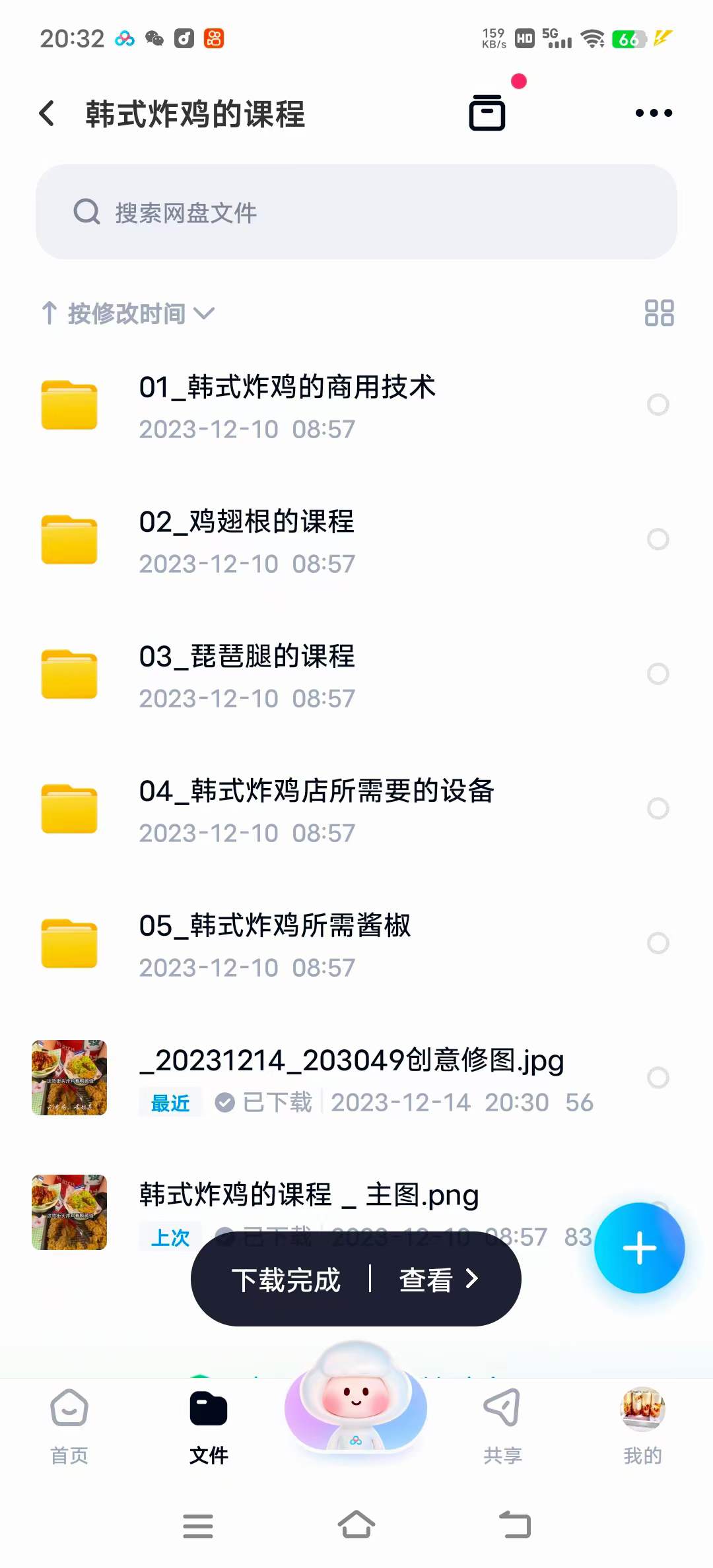This screenshot has width=713, height=1568.
Task: Switch to grid view layout
Action: point(660,314)
